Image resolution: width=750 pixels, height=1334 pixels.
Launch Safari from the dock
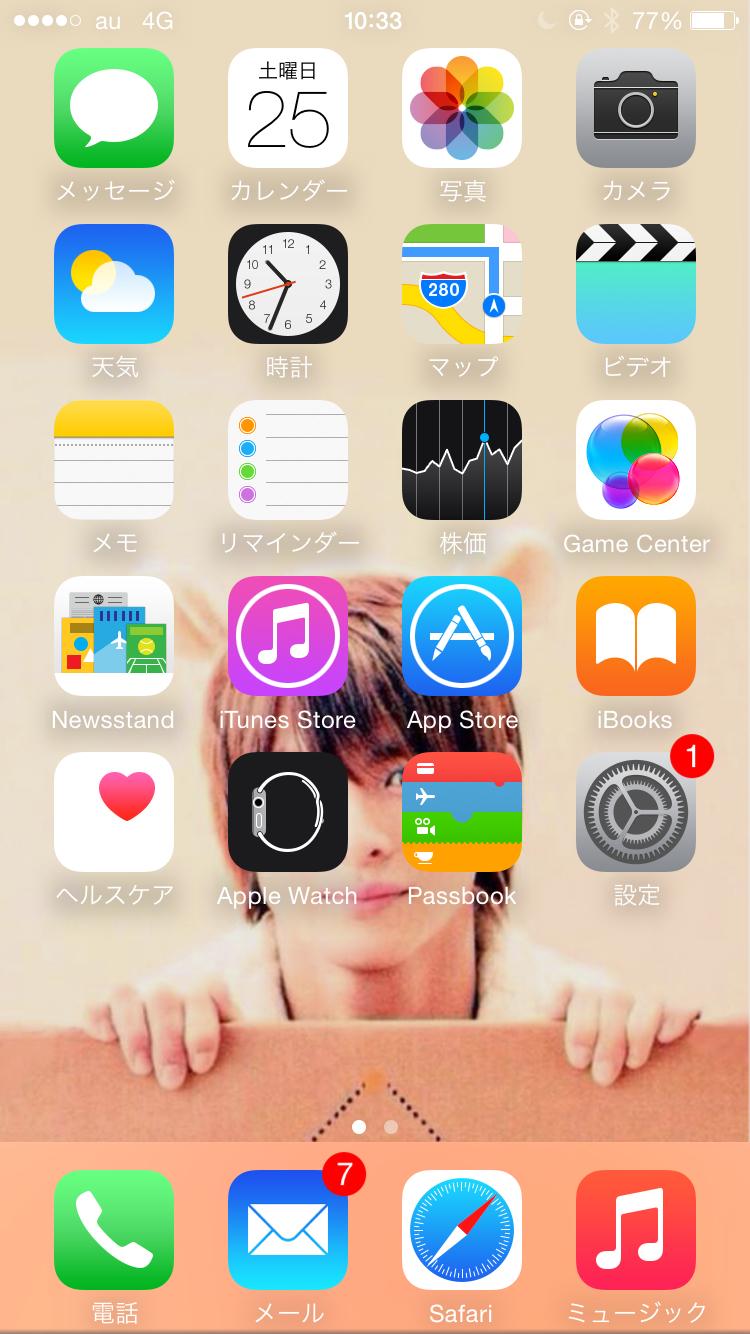click(462, 1230)
